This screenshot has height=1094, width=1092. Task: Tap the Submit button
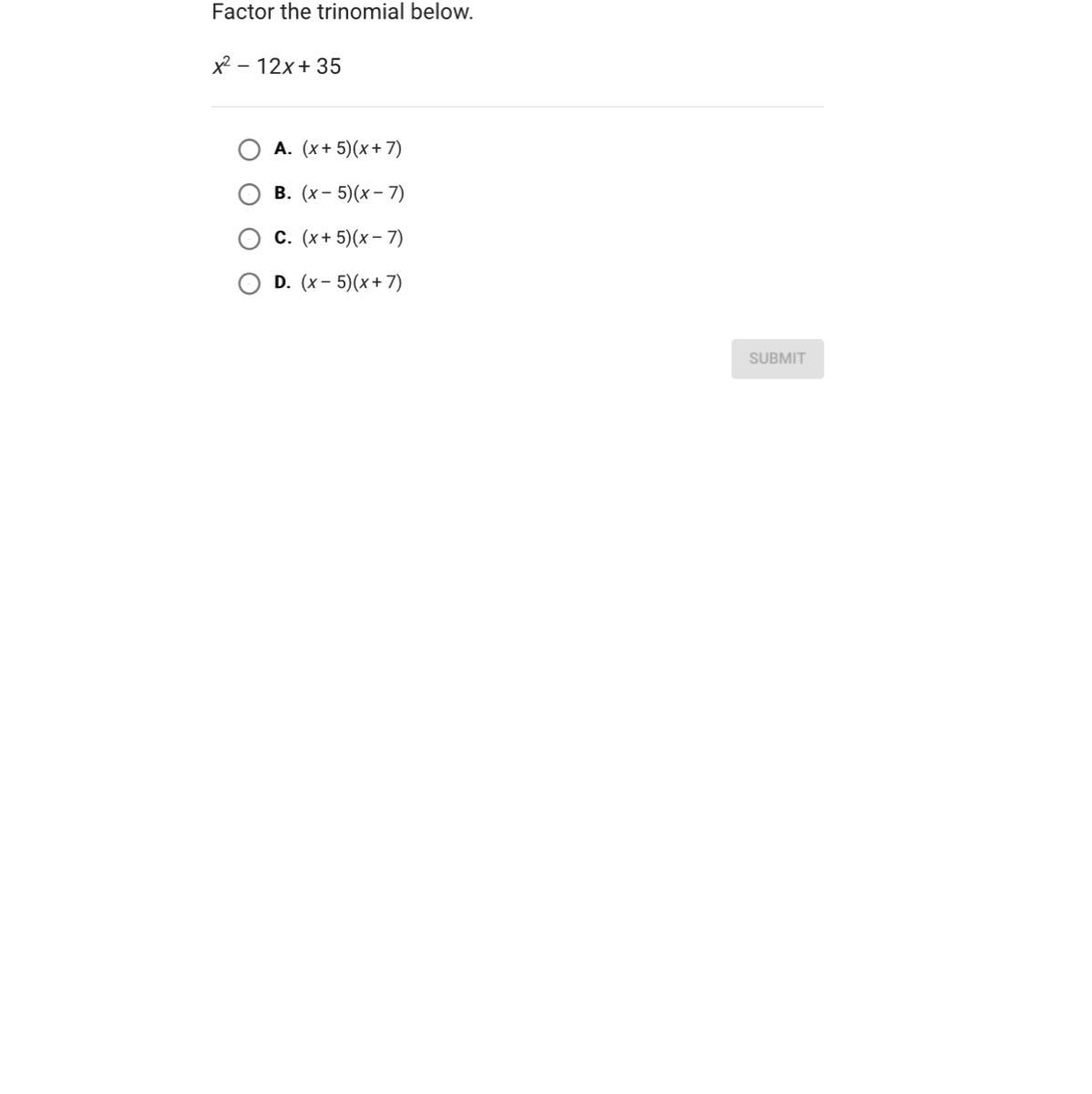coord(778,359)
